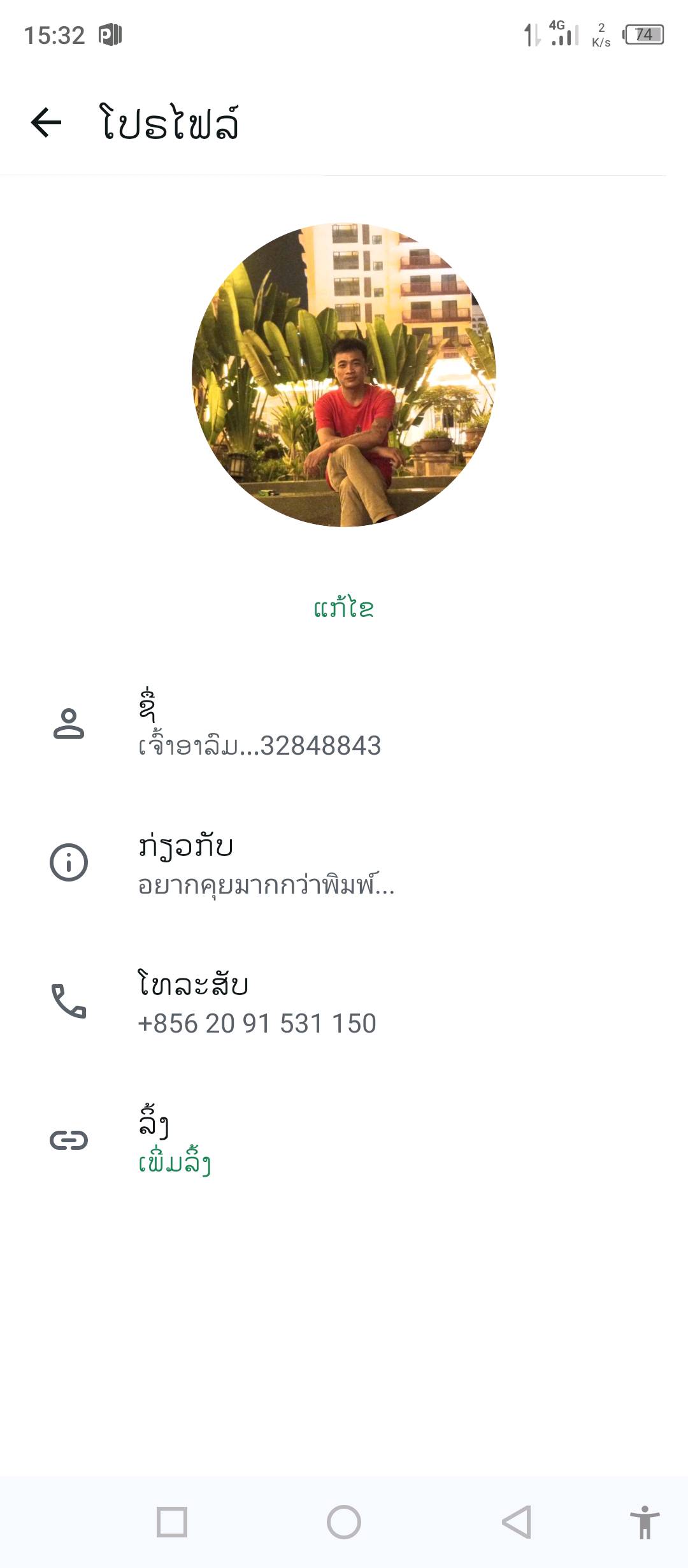The height and width of the screenshot is (1568, 688).
Task: Open the phone number +856 20 91 531 150
Action: 257,1004
